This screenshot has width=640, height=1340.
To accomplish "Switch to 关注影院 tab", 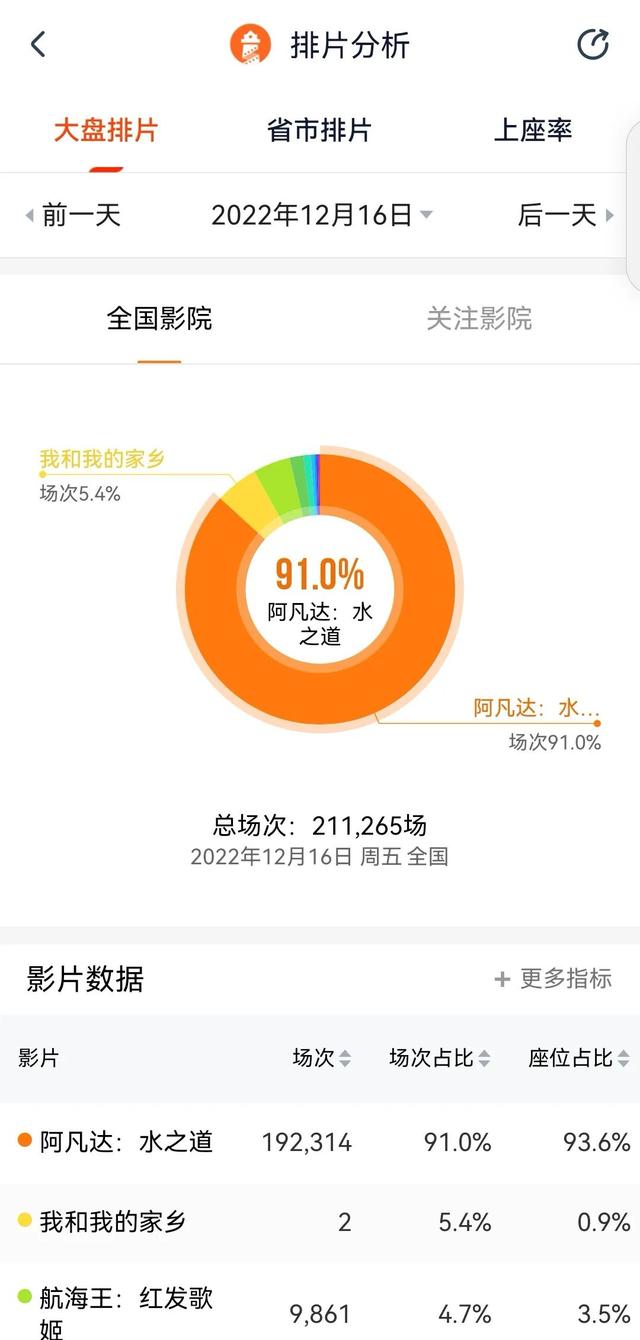I will (479, 319).
